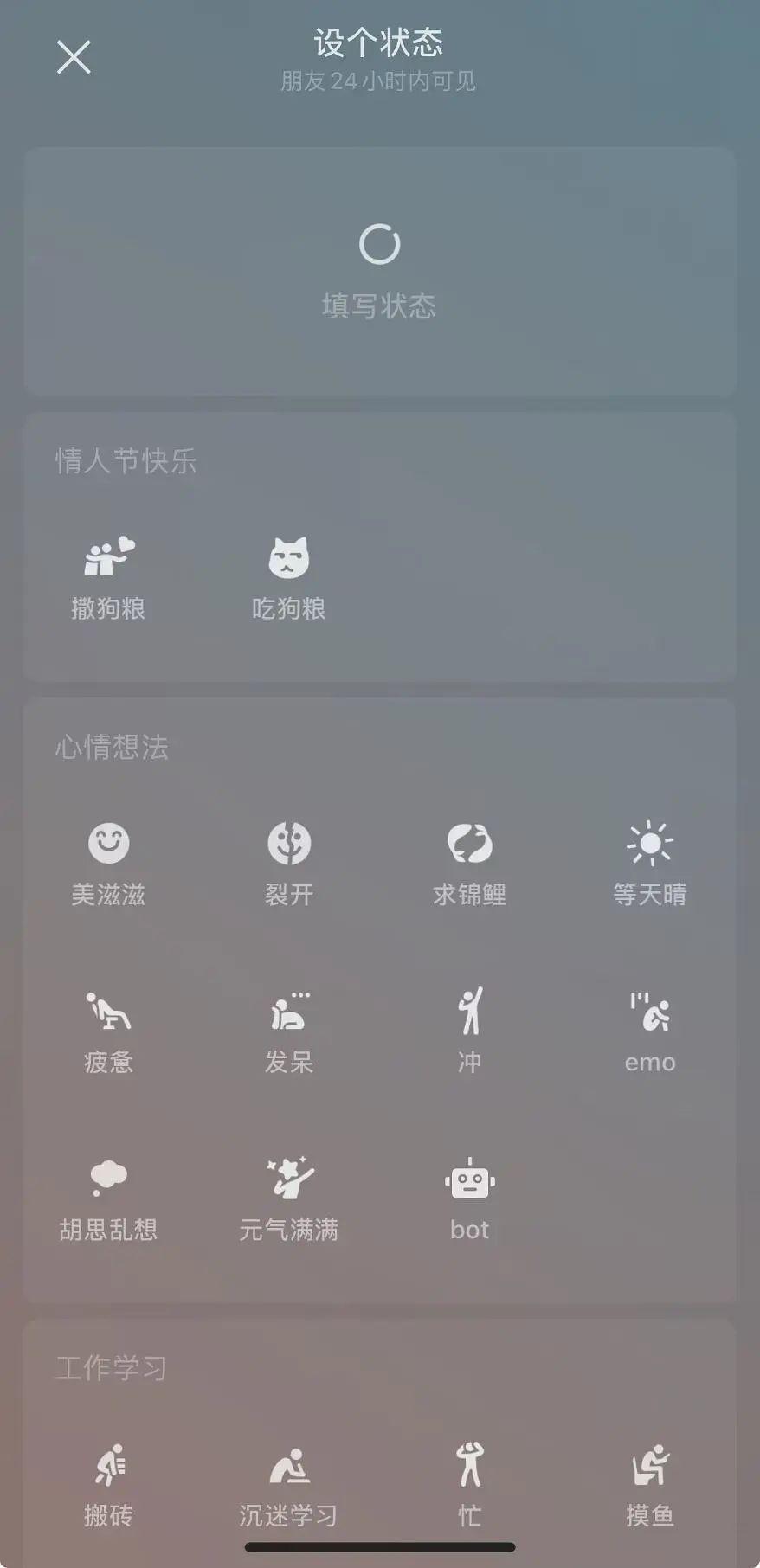Viewport: 760px width, 1568px height.
Task: Select the 裂开 status
Action: (x=288, y=864)
